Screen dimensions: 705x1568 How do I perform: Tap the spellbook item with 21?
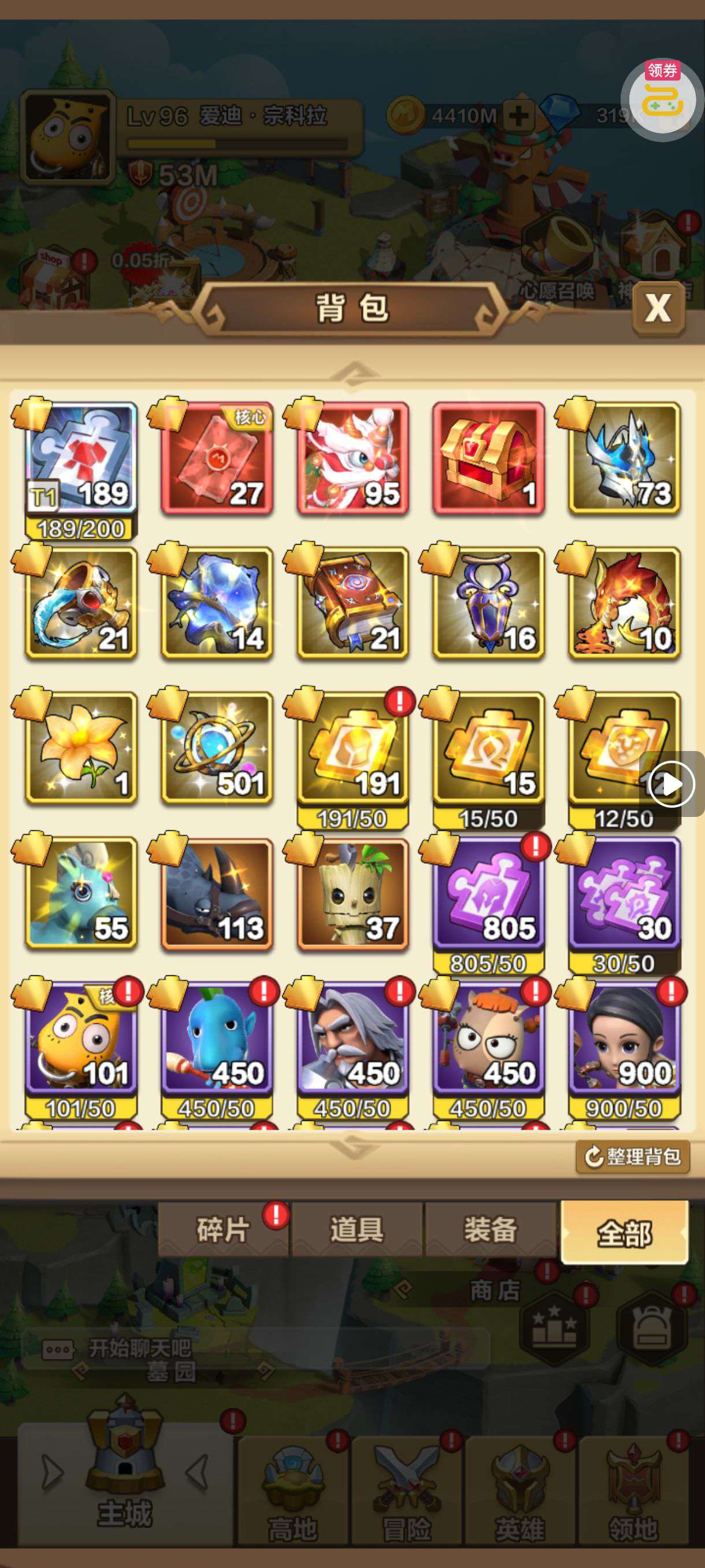point(353,603)
